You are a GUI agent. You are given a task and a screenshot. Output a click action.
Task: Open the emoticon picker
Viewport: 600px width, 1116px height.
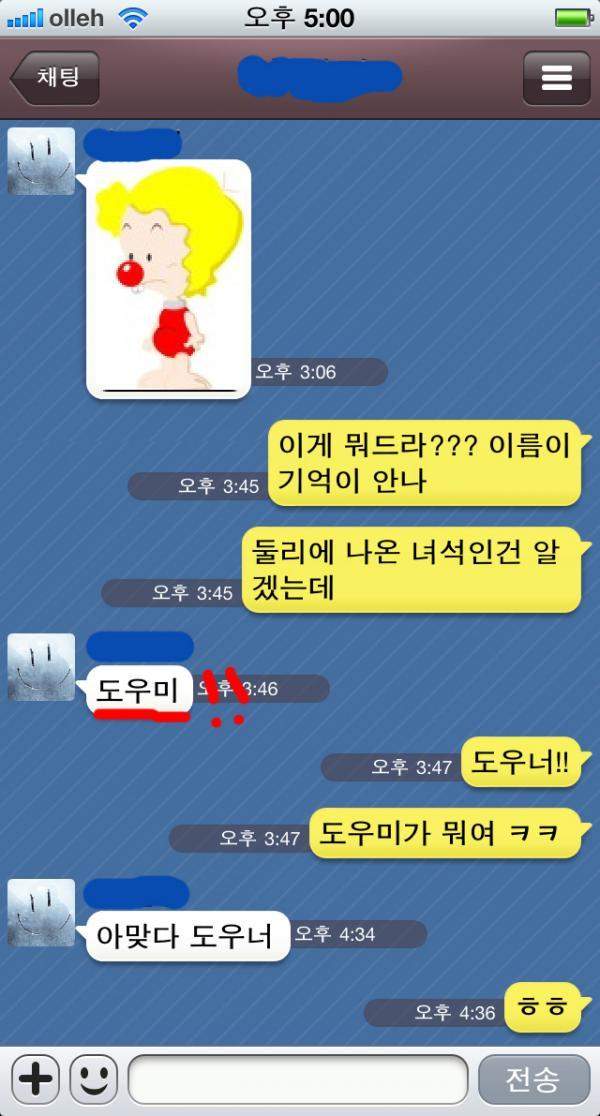coord(94,1080)
